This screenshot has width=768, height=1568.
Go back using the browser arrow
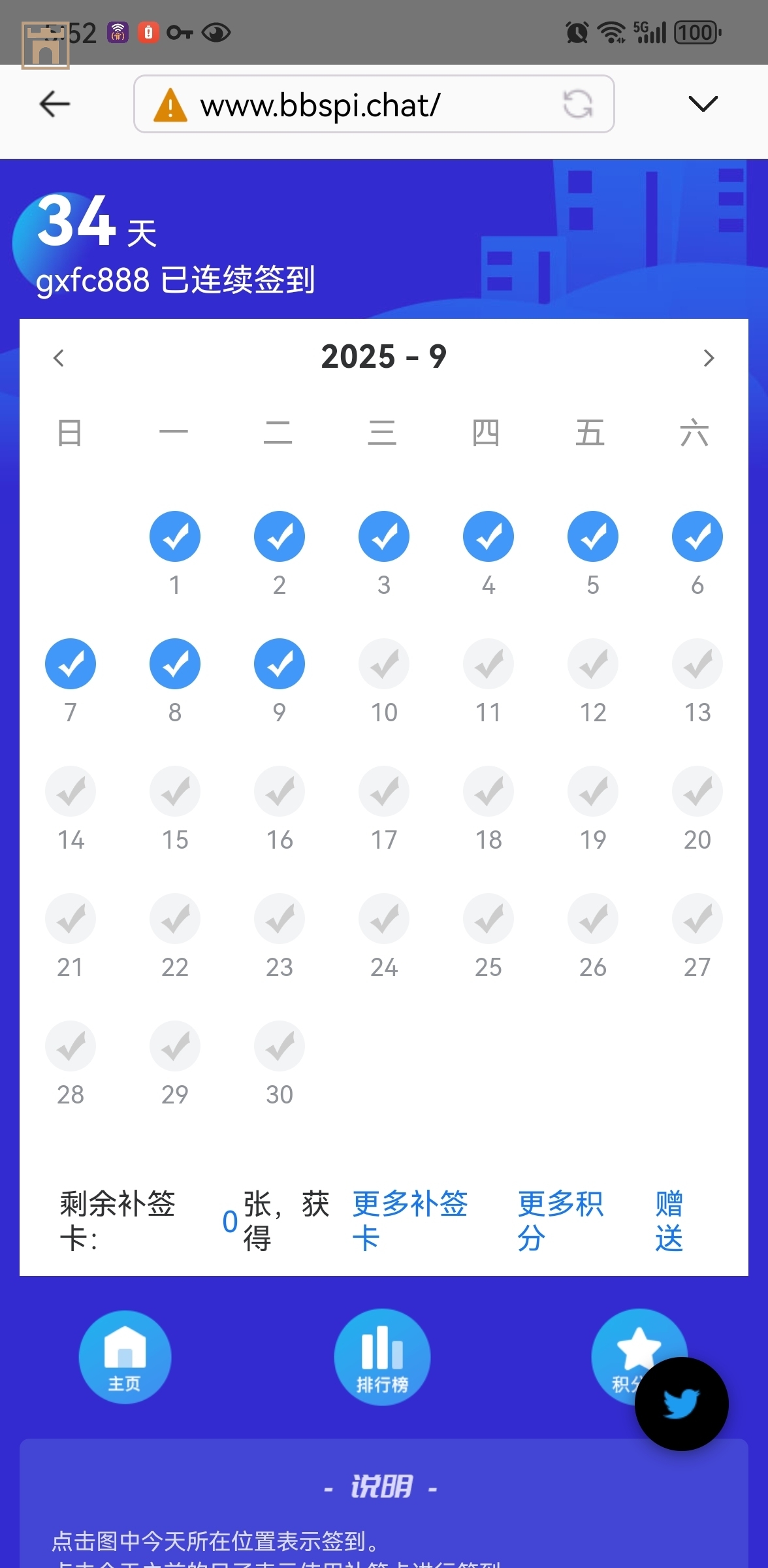tap(55, 104)
